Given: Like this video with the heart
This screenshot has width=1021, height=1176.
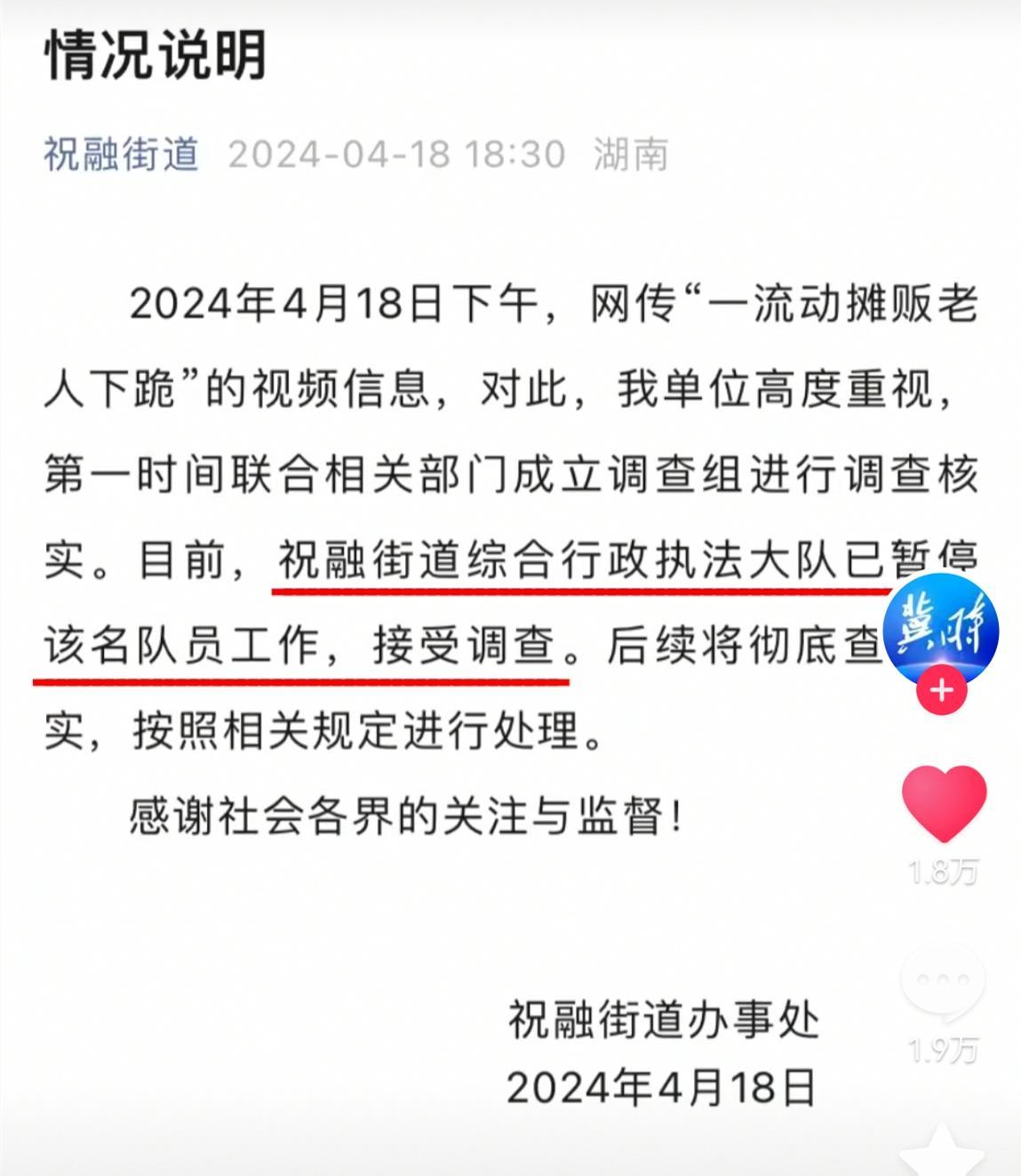Looking at the screenshot, I should coord(944,804).
